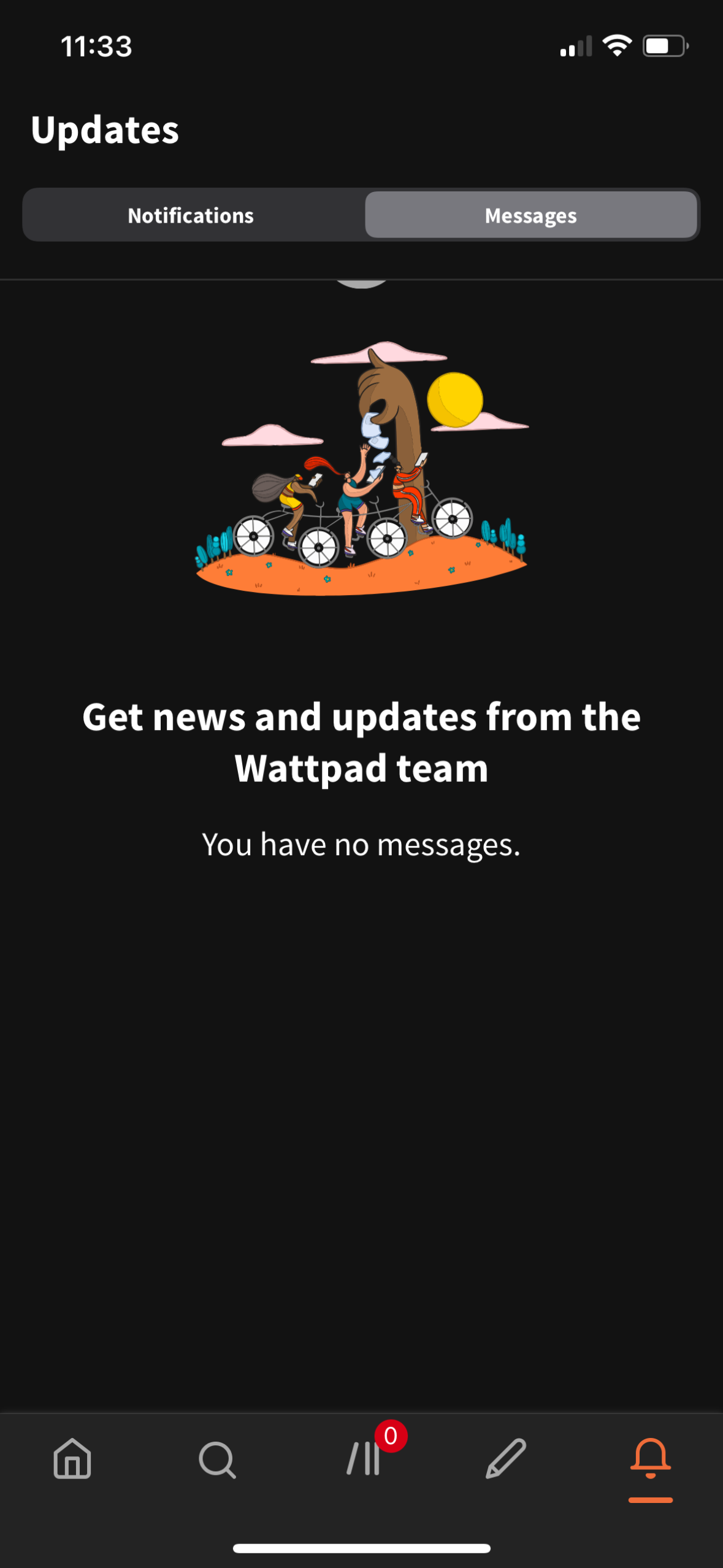Screen dimensions: 723x1568
Task: Tap the Write pencil icon
Action: [505, 1459]
